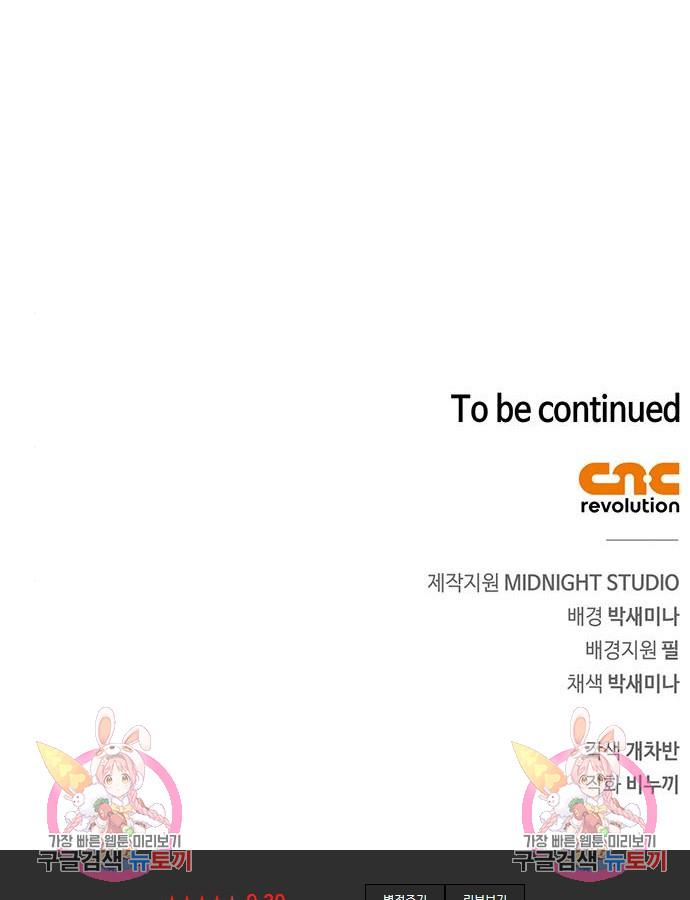Tap the 별점주기 rating button

[405, 893]
